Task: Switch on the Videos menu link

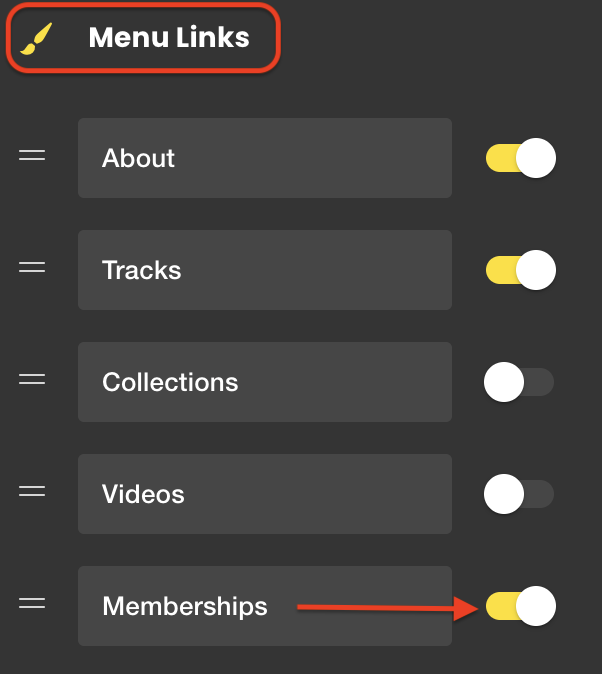Action: [x=518, y=494]
